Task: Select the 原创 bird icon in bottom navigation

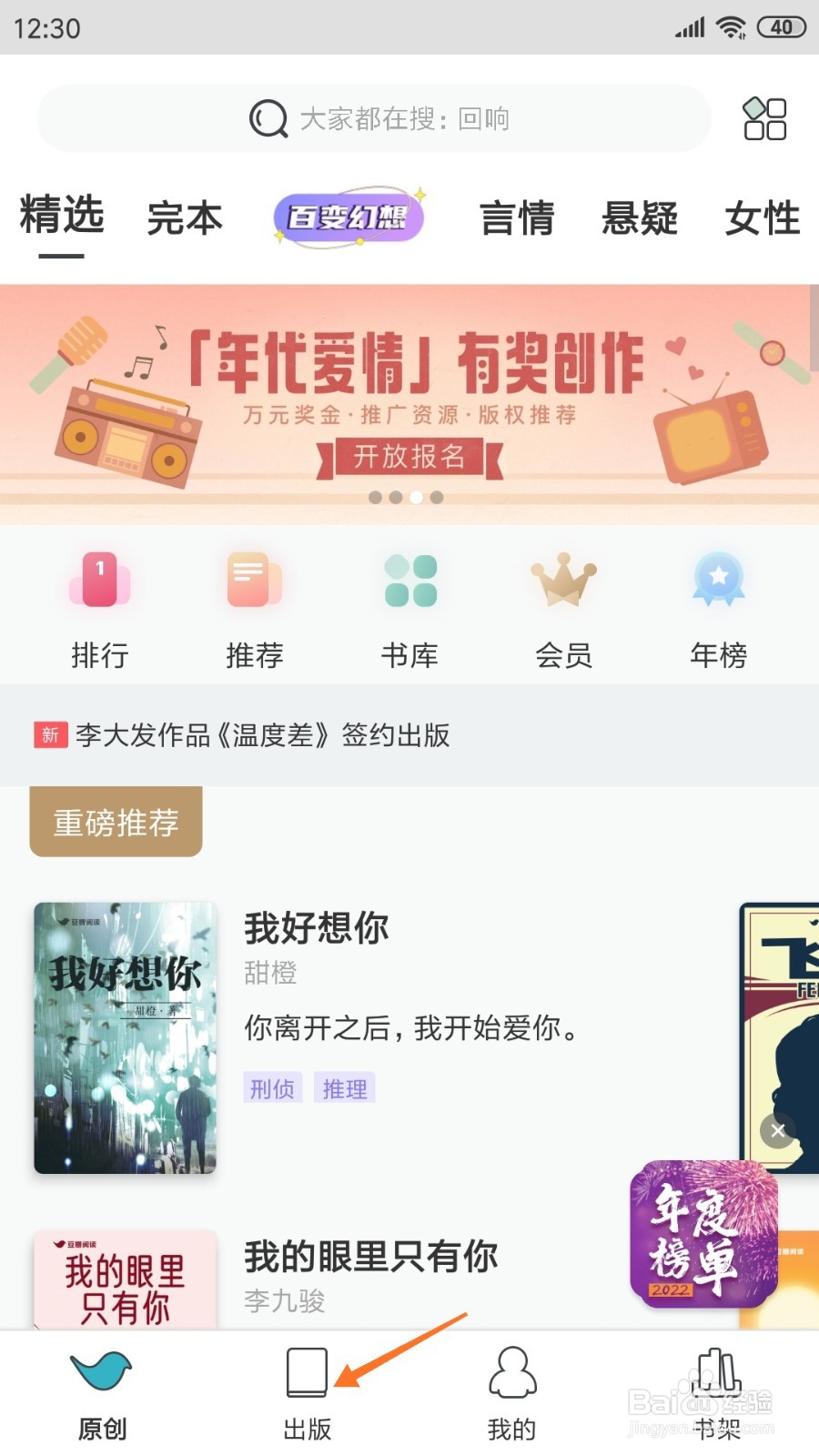Action: pos(100,1374)
